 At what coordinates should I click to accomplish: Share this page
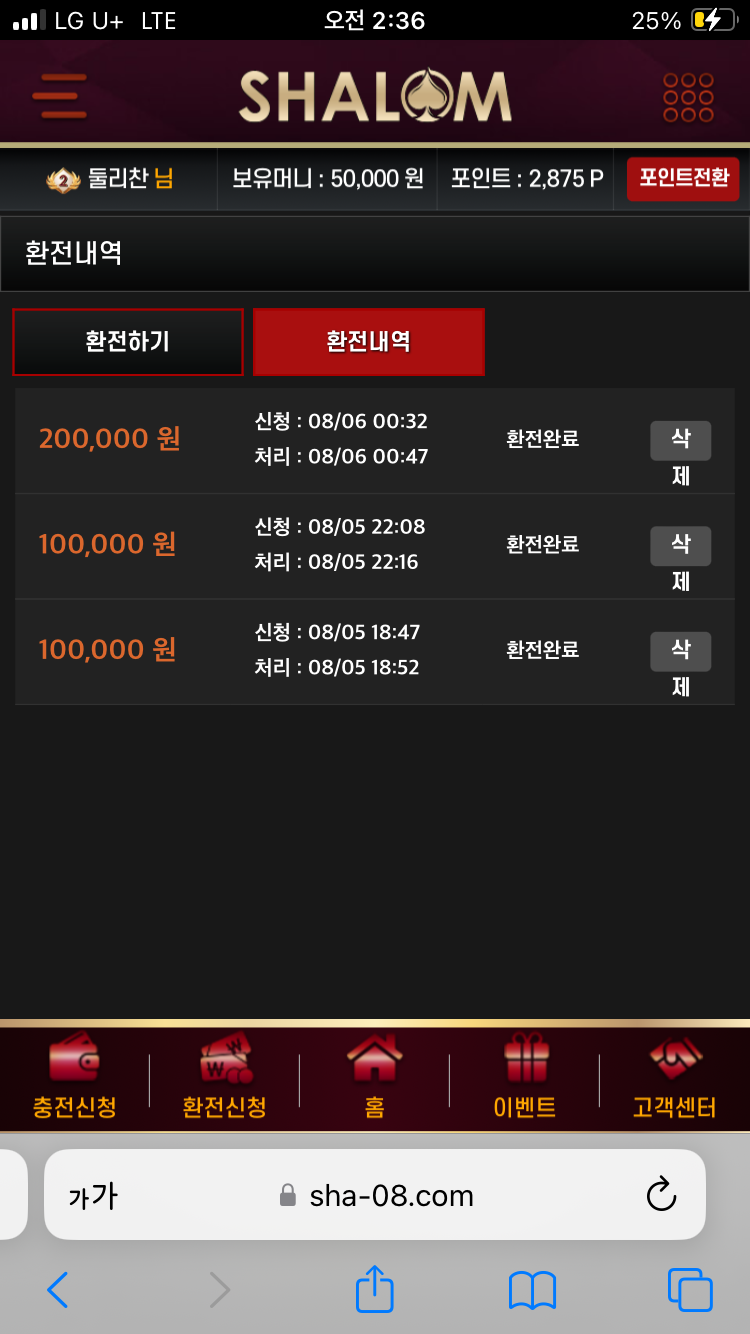[x=375, y=1289]
